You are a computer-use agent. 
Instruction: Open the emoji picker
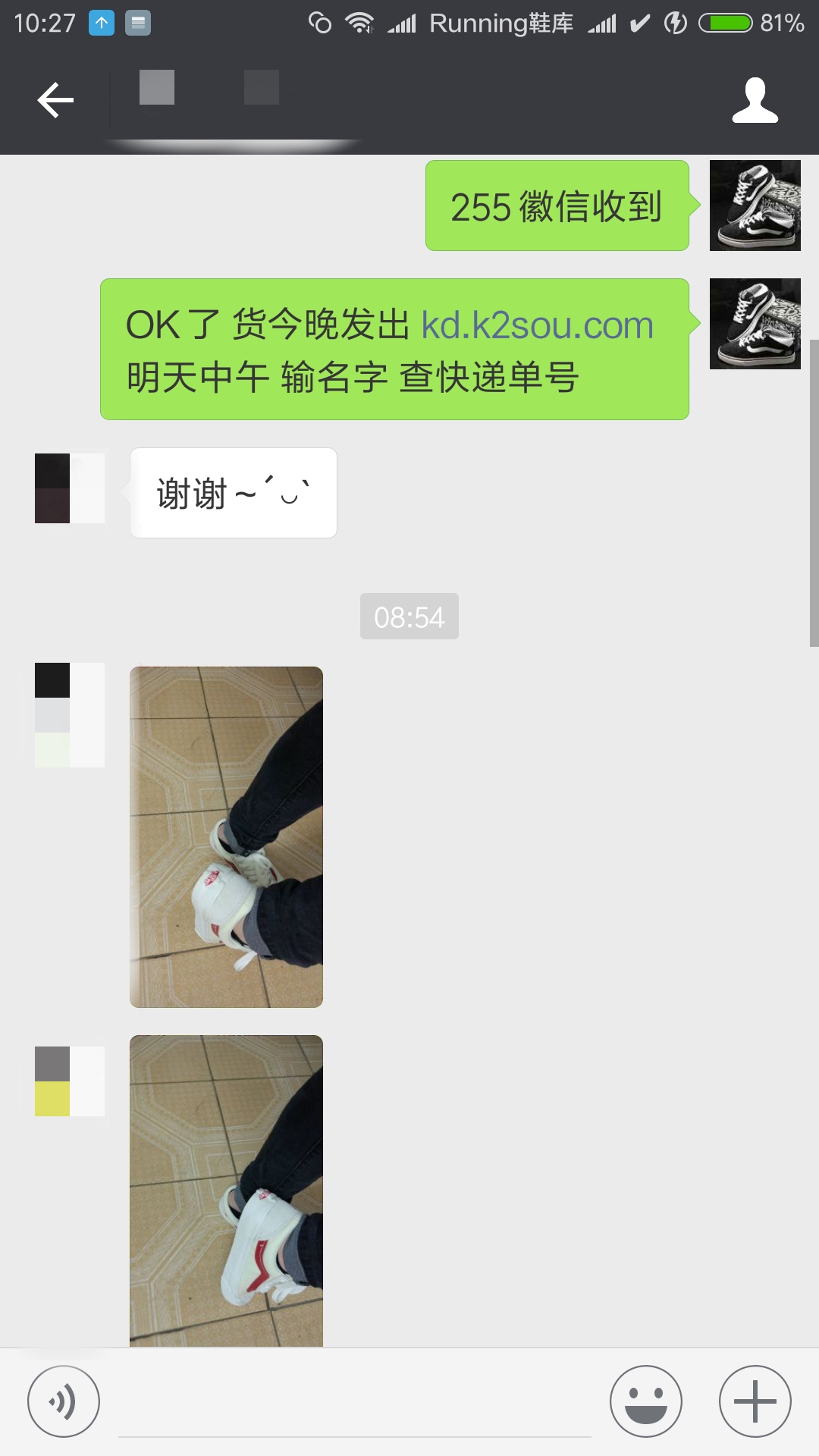coord(646,1401)
